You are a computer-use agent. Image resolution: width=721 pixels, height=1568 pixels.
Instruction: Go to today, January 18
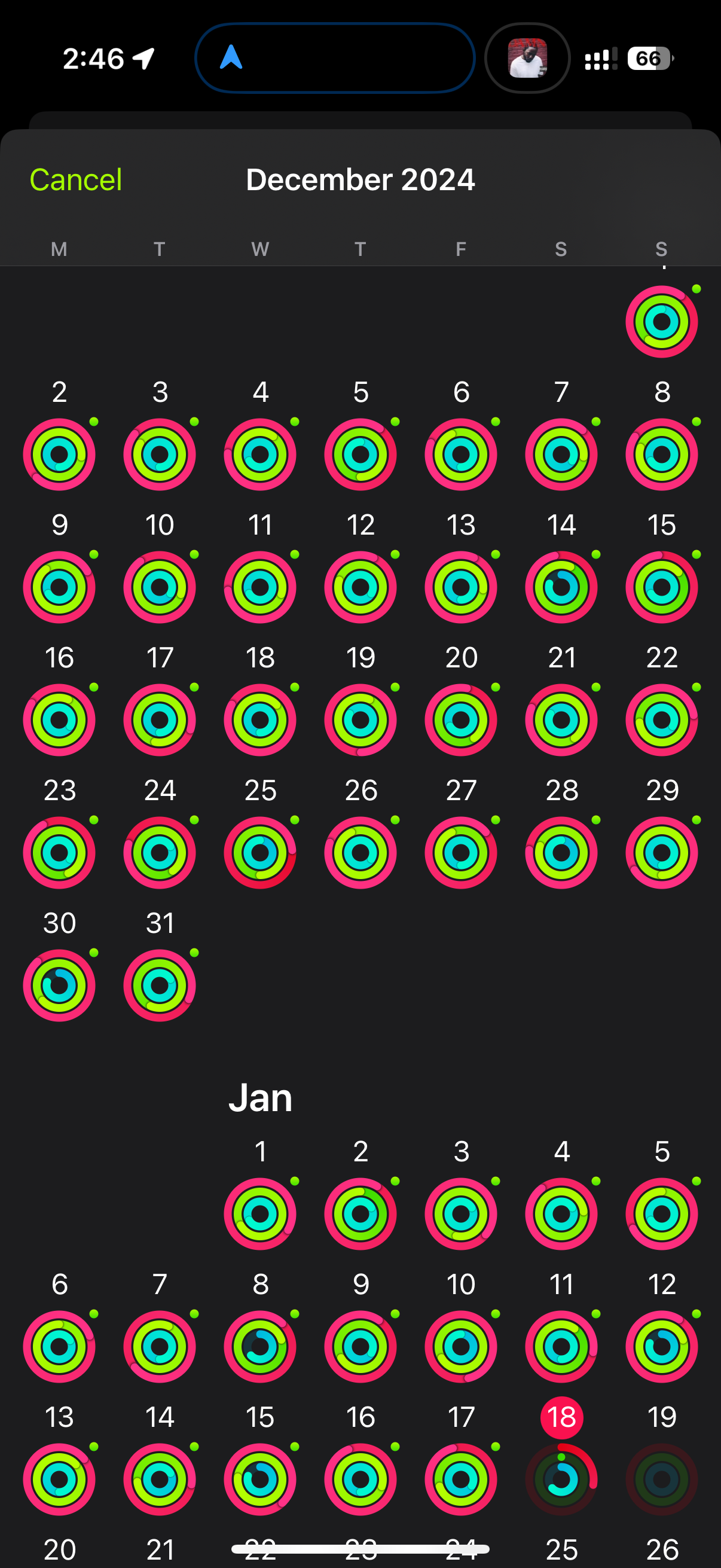click(x=561, y=1478)
